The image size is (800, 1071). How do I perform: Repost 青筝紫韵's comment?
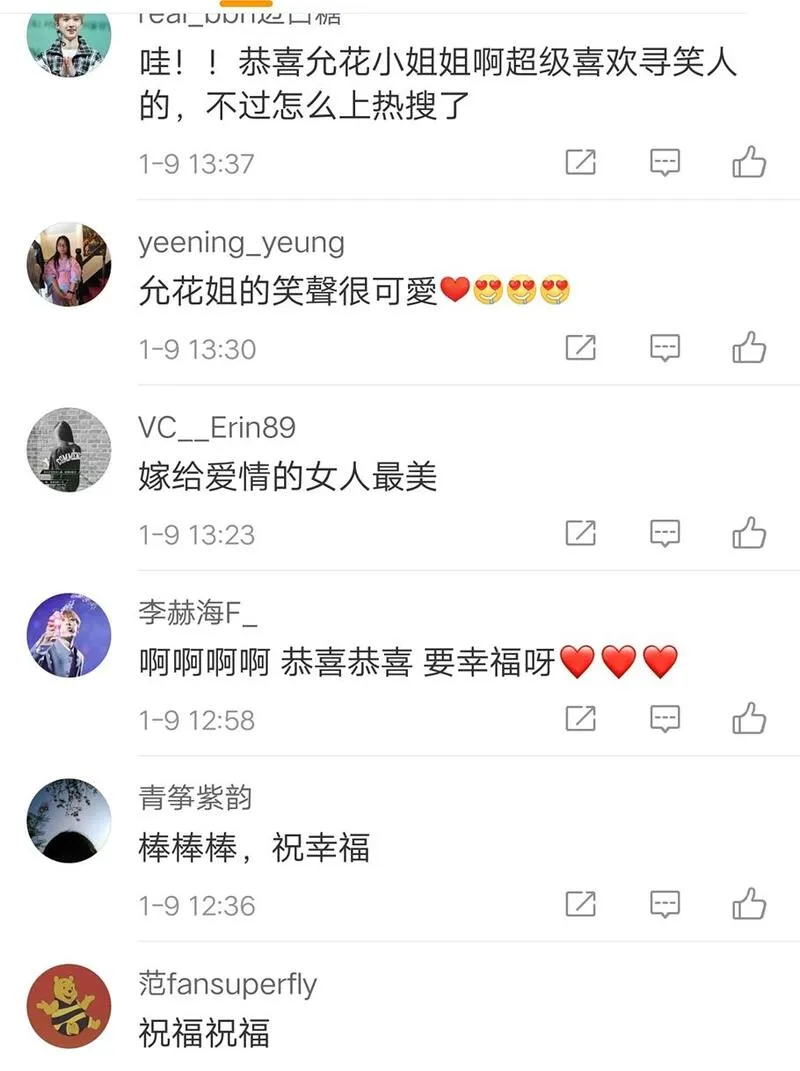581,904
